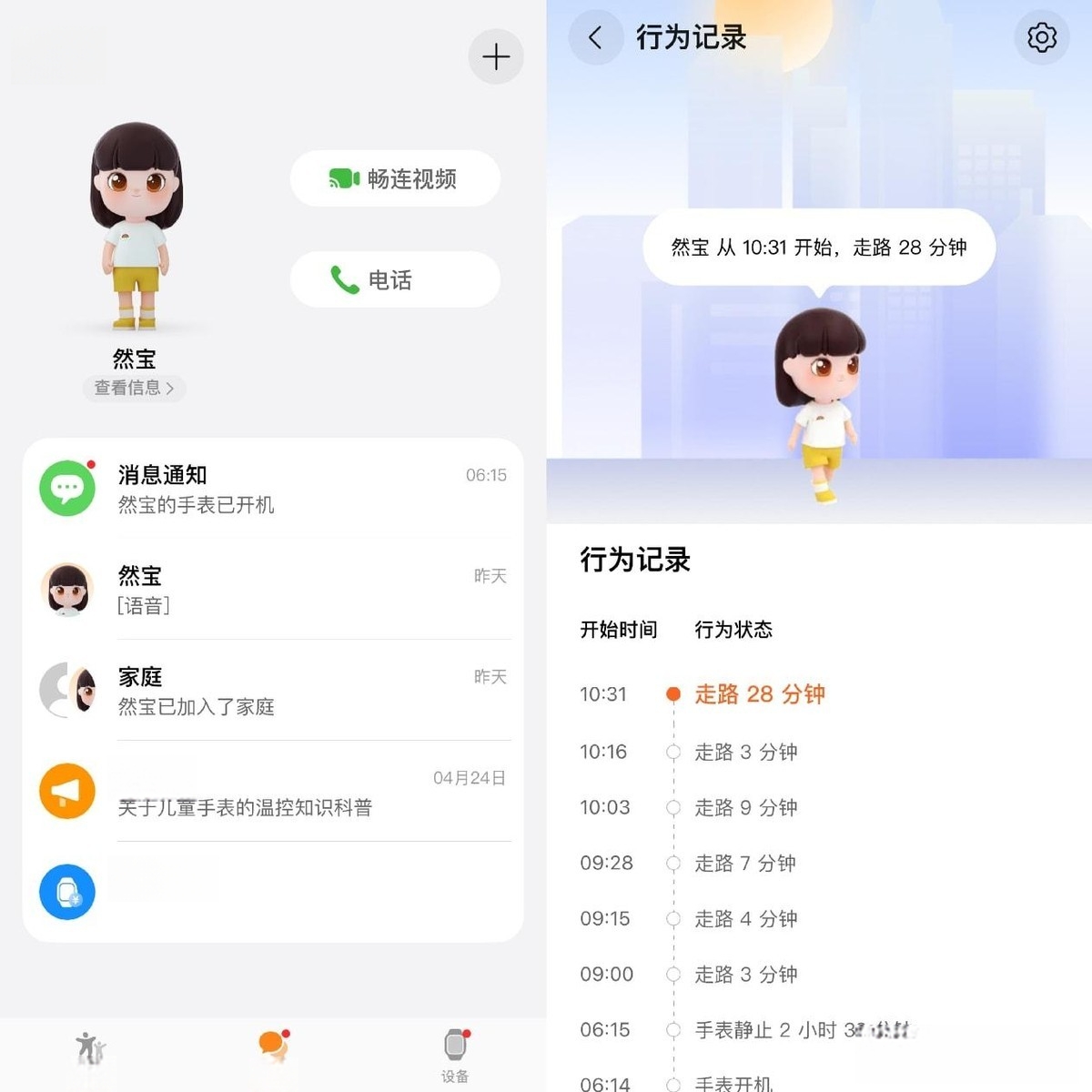
Task: Go back from 行为记录
Action: [595, 37]
